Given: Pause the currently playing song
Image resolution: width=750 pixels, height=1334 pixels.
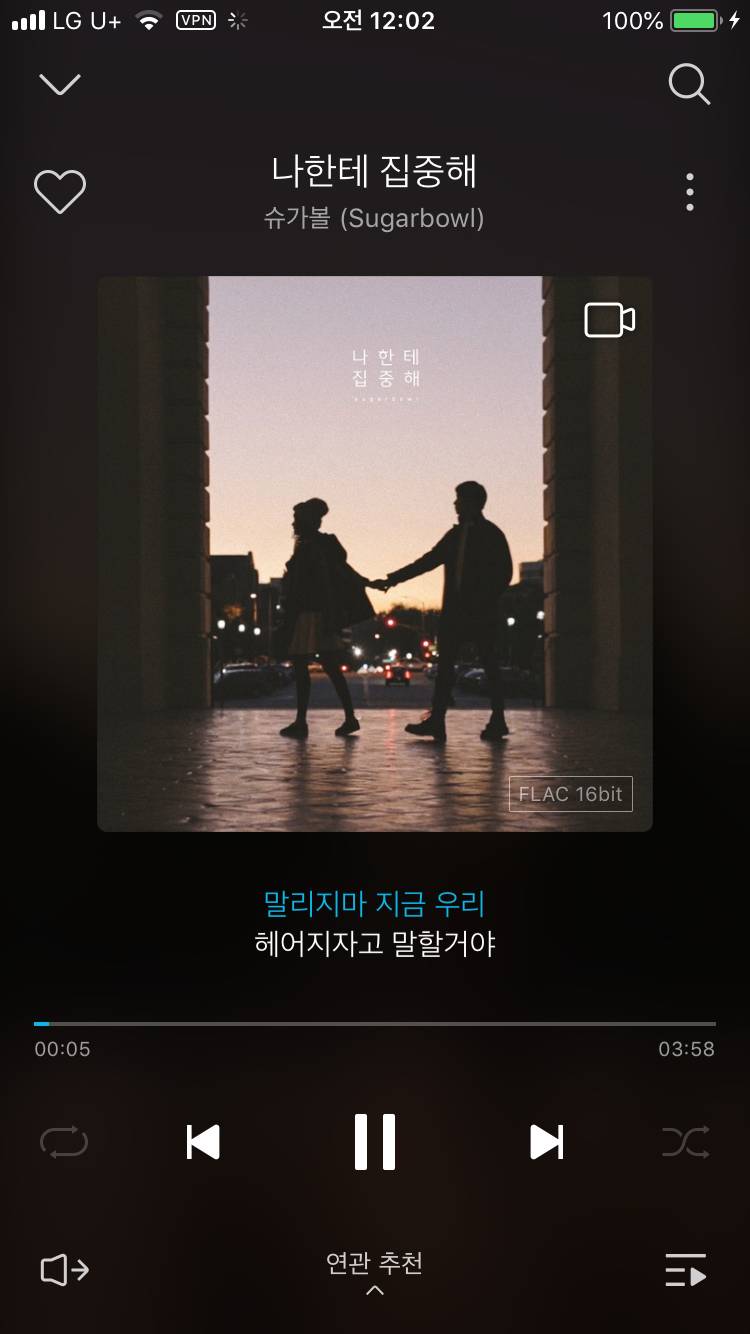Looking at the screenshot, I should (x=375, y=1141).
